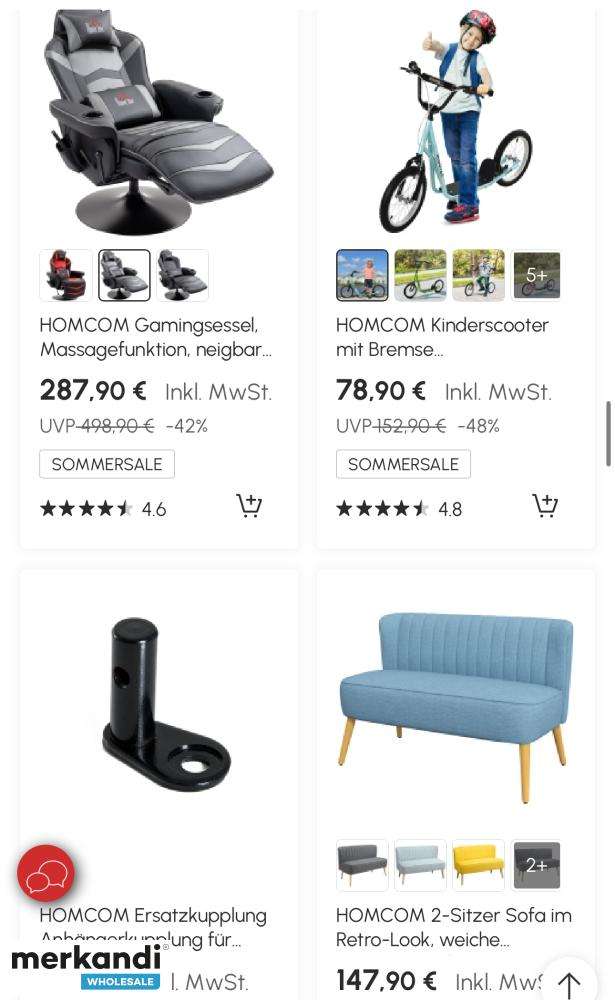
Task: Select the dark grey sofa variant
Action: coord(362,865)
